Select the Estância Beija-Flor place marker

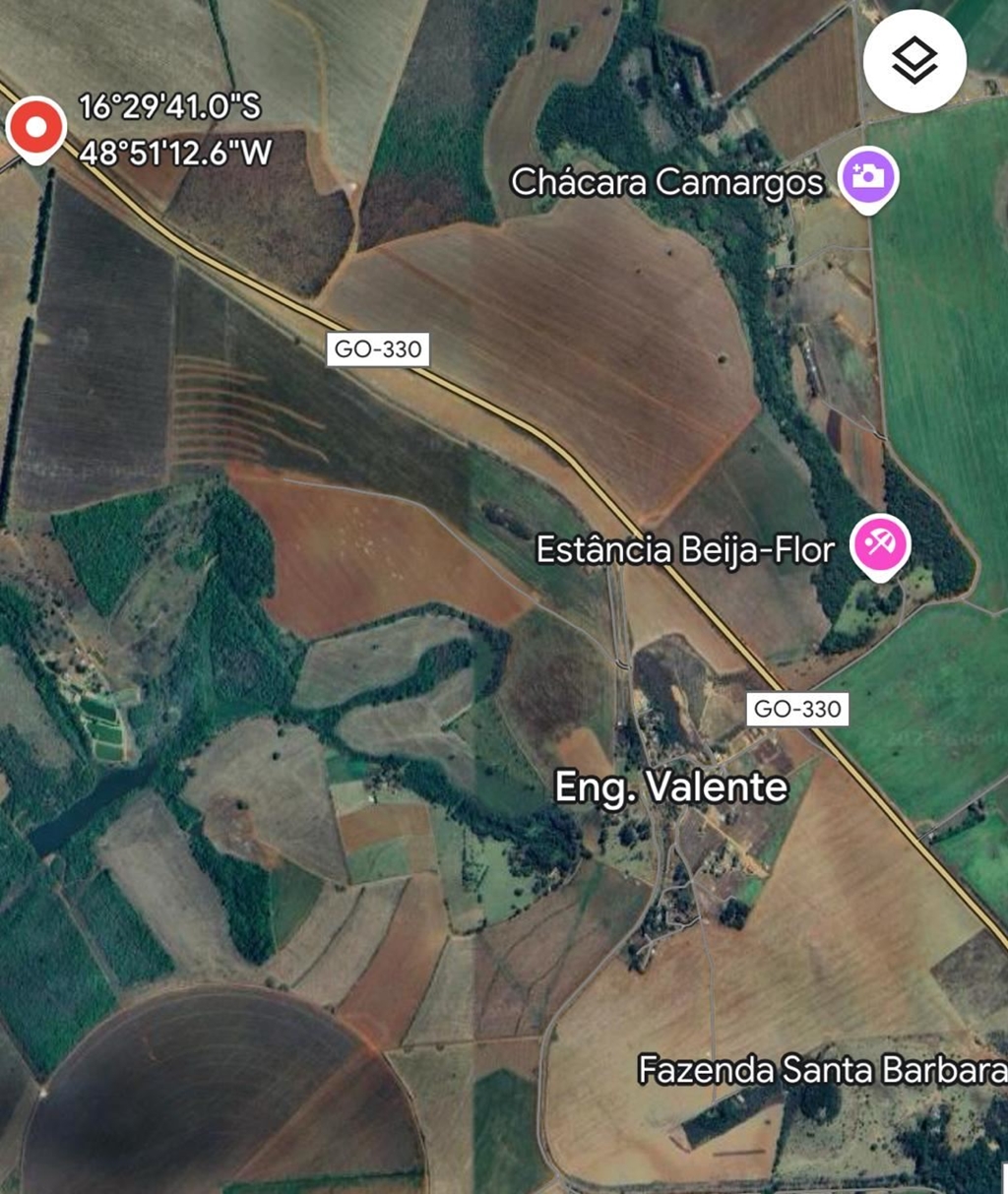click(881, 544)
